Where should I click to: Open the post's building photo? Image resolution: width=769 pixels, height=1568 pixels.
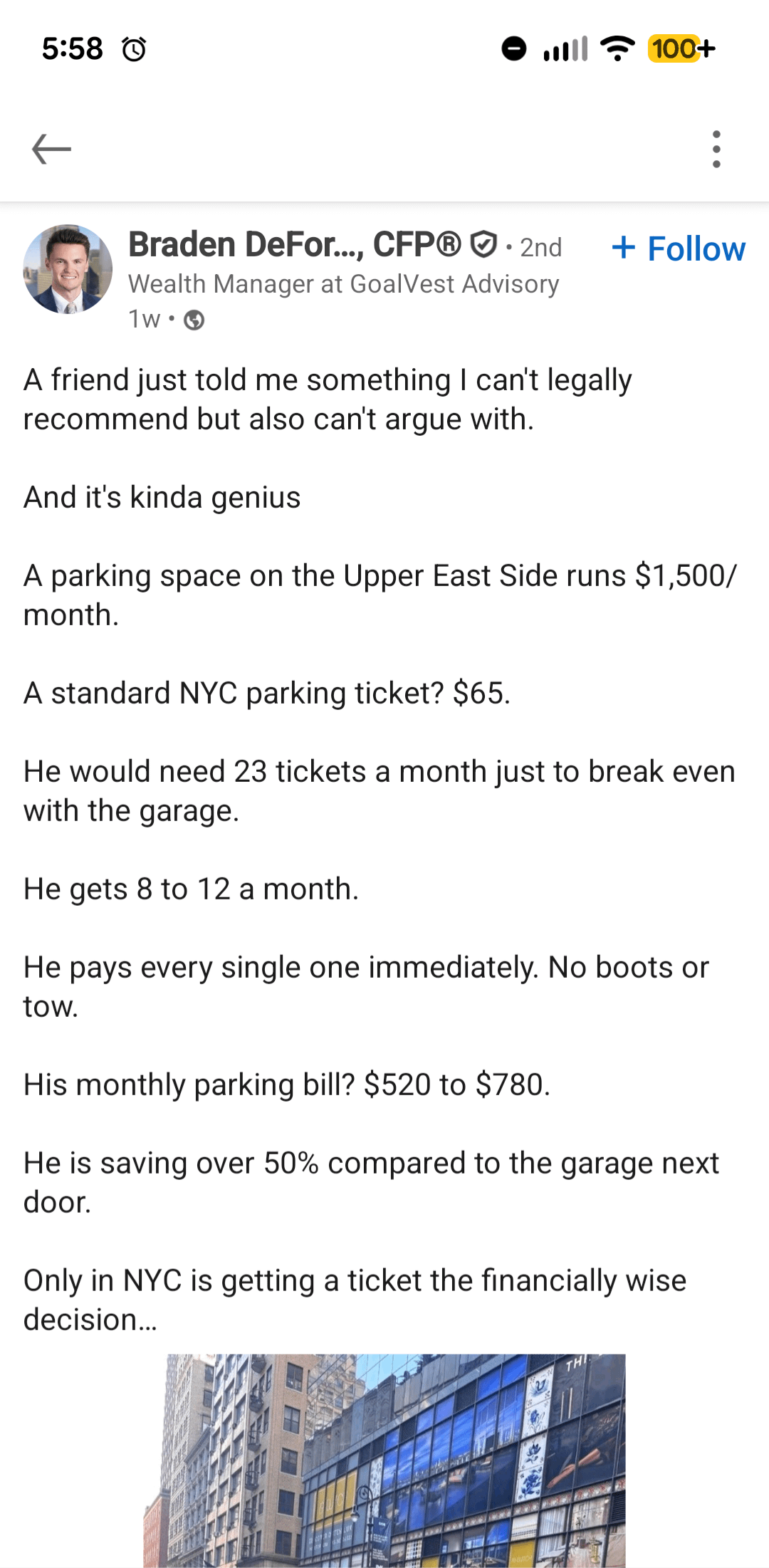384,1460
